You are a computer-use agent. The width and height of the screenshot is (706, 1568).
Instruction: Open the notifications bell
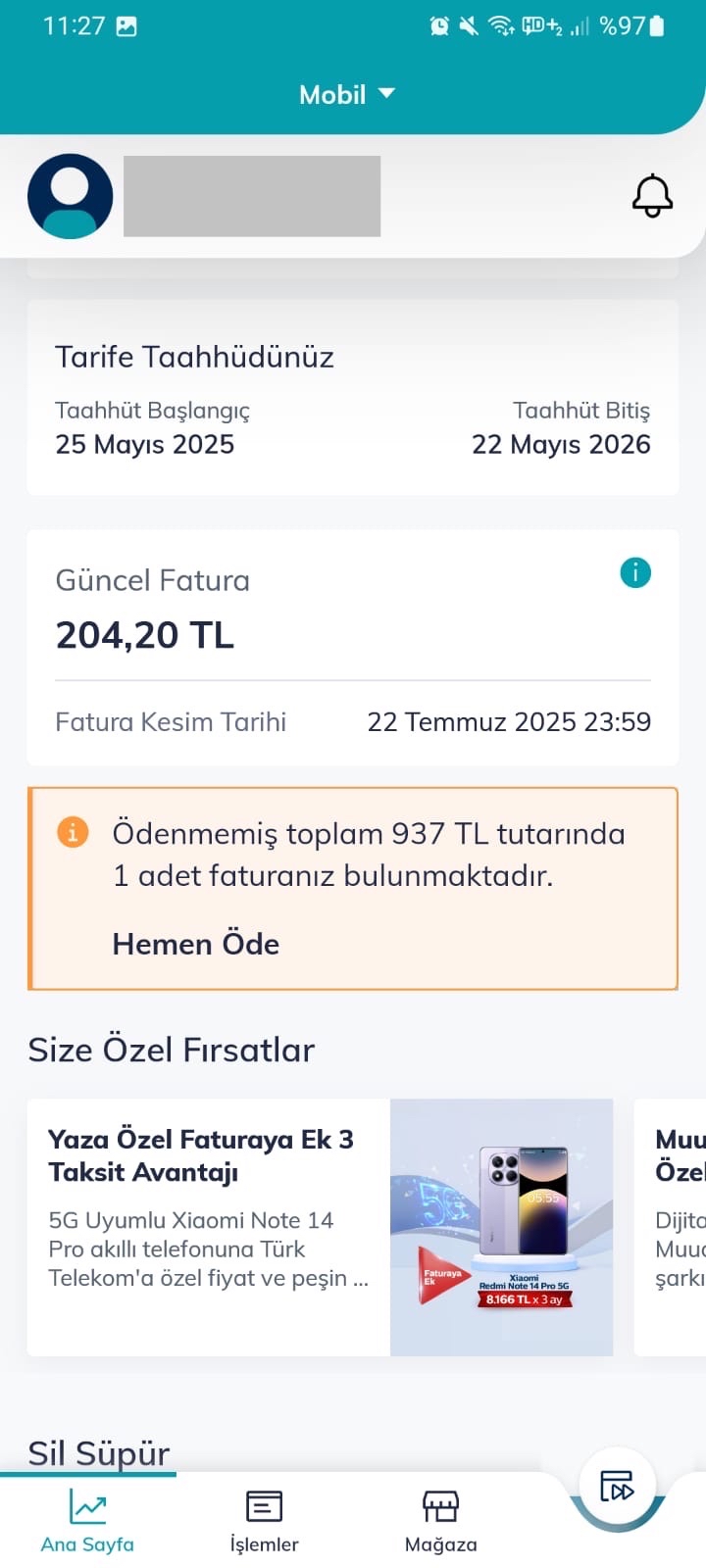click(x=652, y=196)
